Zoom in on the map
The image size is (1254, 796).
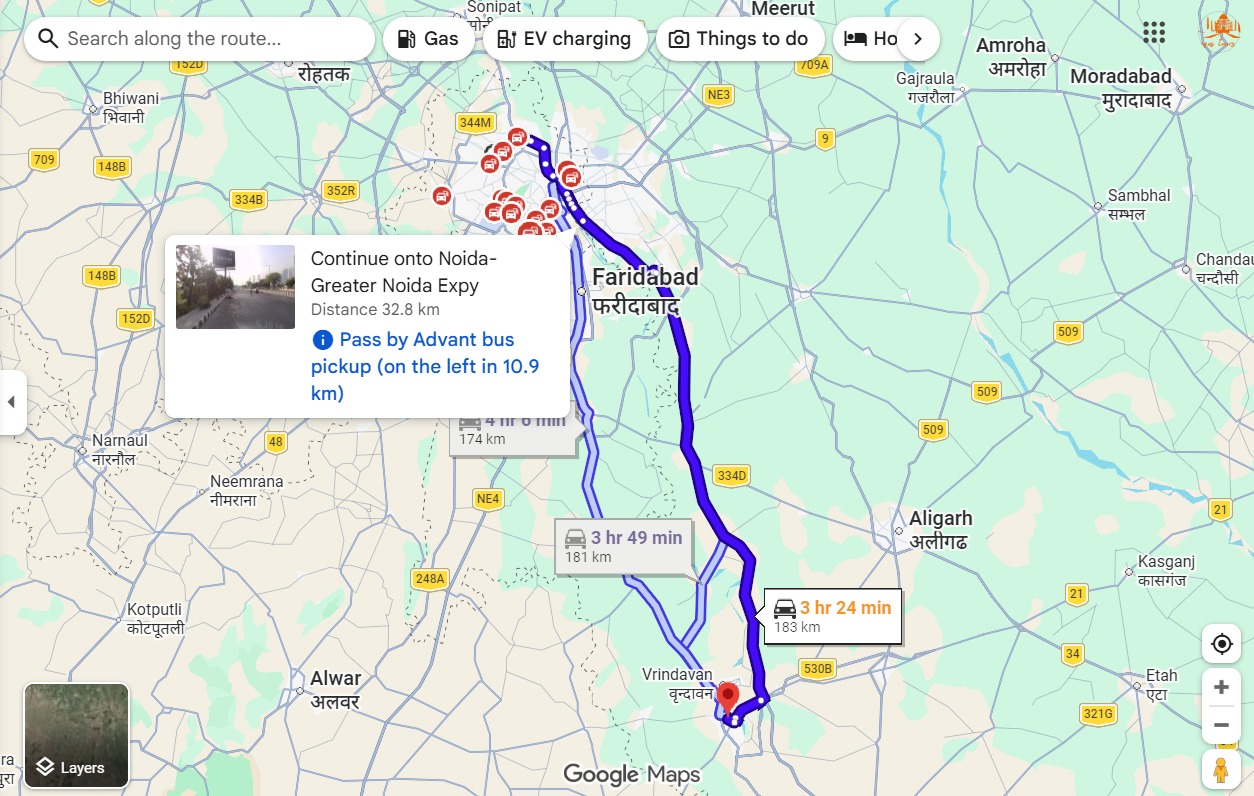(x=1221, y=688)
